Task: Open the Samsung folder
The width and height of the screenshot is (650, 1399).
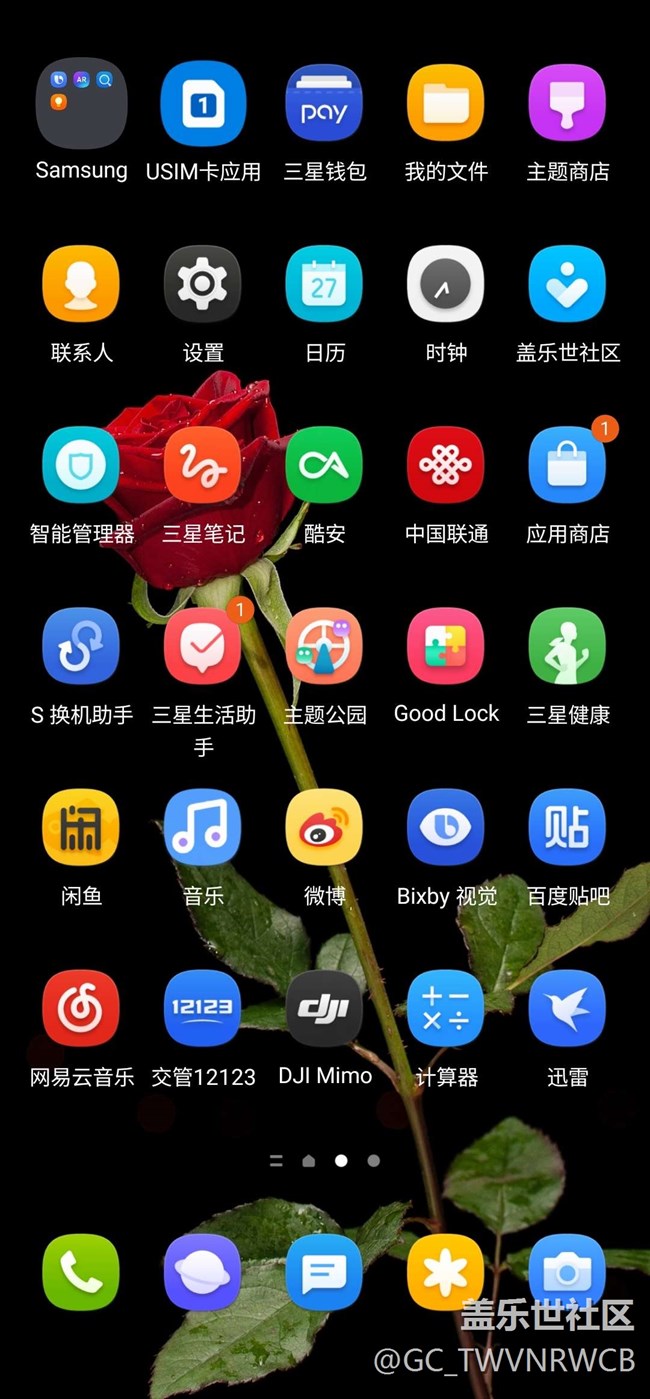Action: (81, 104)
